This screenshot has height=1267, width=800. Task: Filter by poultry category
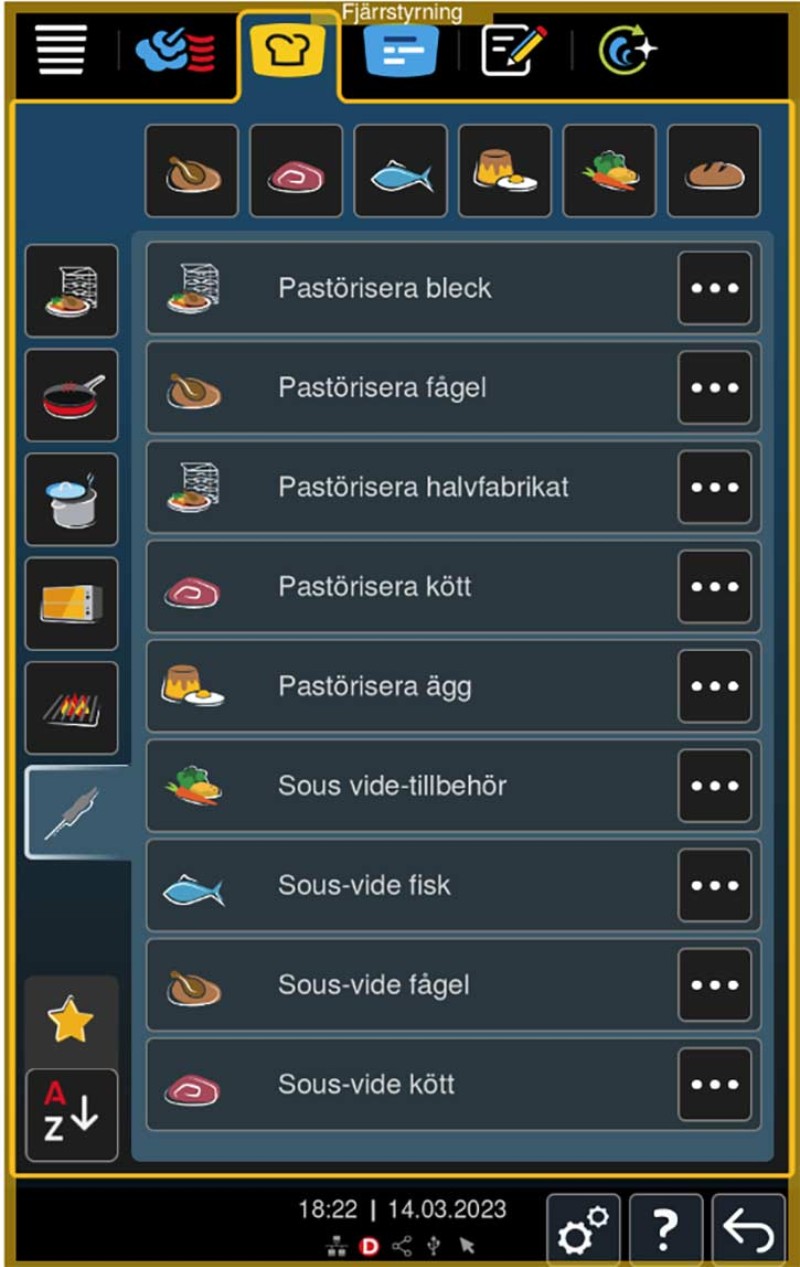click(192, 171)
